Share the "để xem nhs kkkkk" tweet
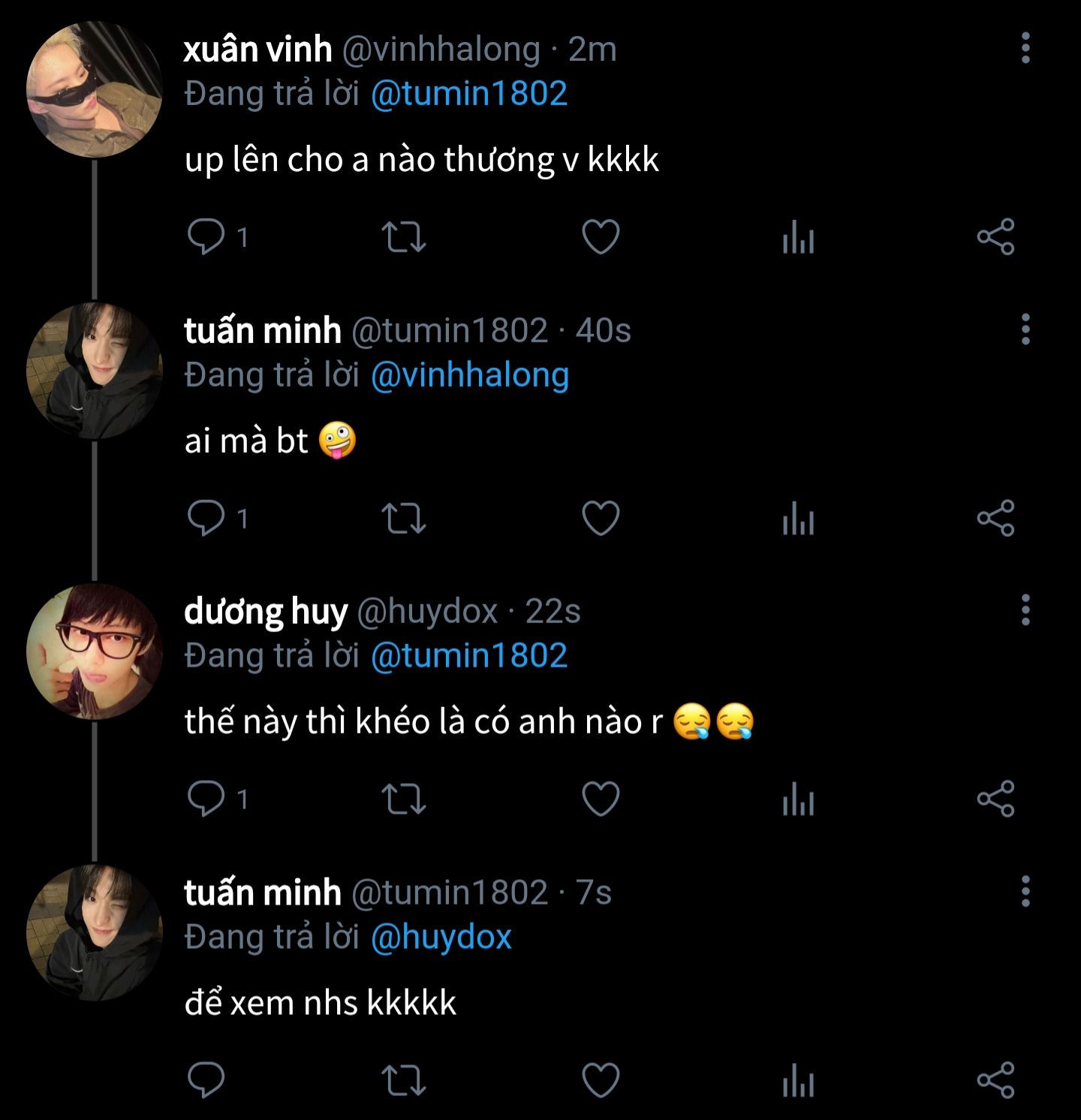 (x=996, y=1080)
